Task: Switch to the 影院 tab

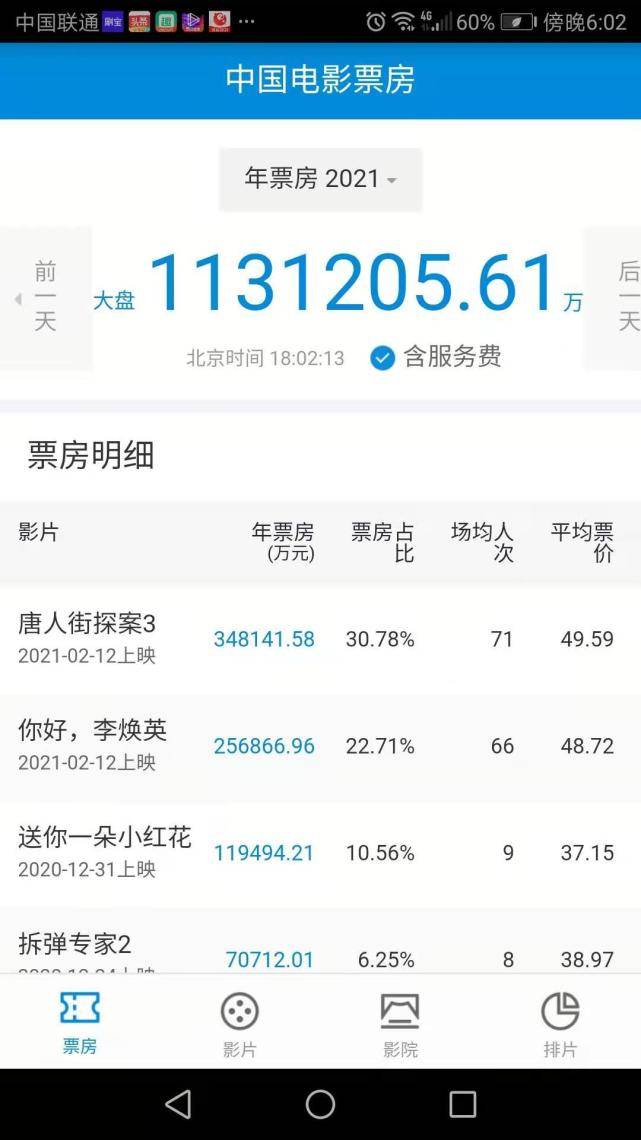Action: (x=400, y=1023)
